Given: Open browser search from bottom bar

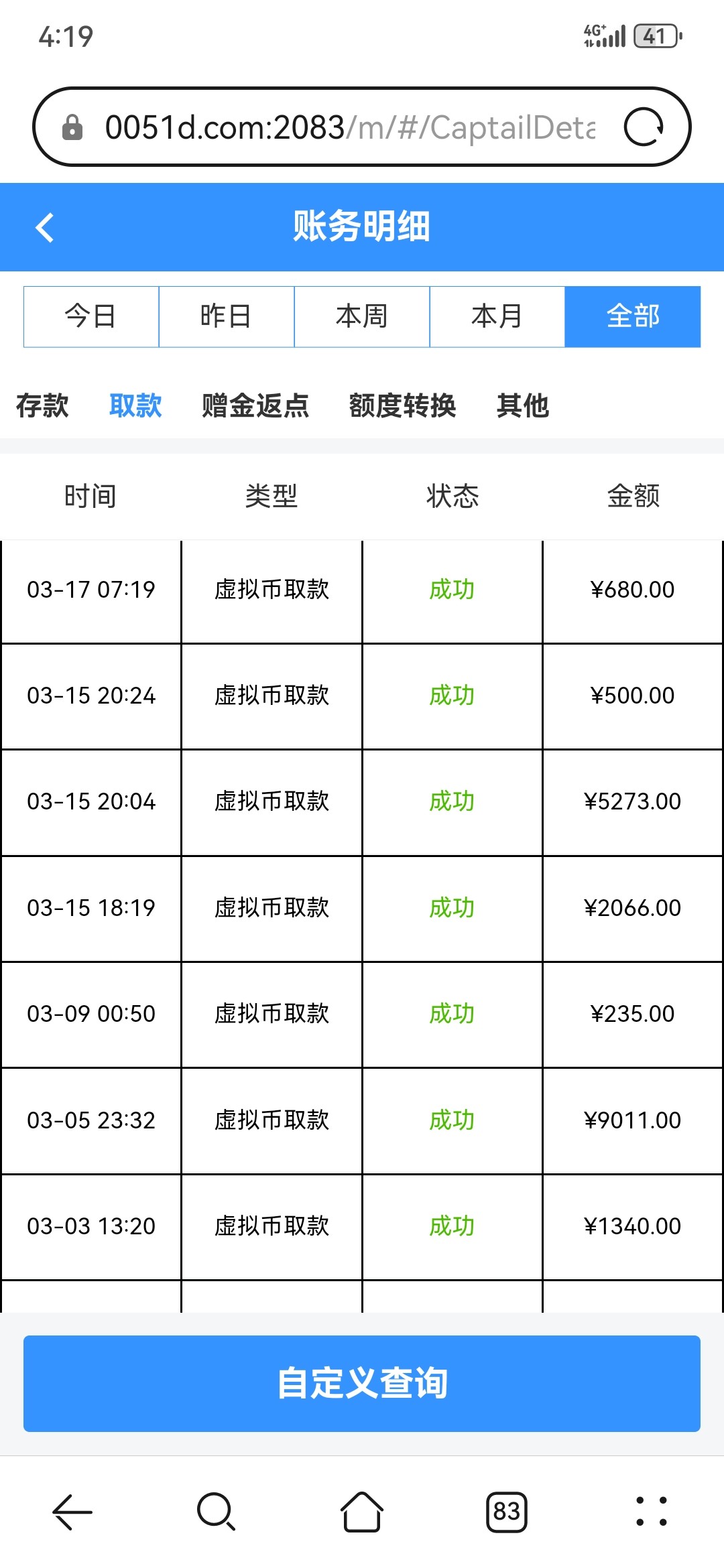Looking at the screenshot, I should point(217,1512).
